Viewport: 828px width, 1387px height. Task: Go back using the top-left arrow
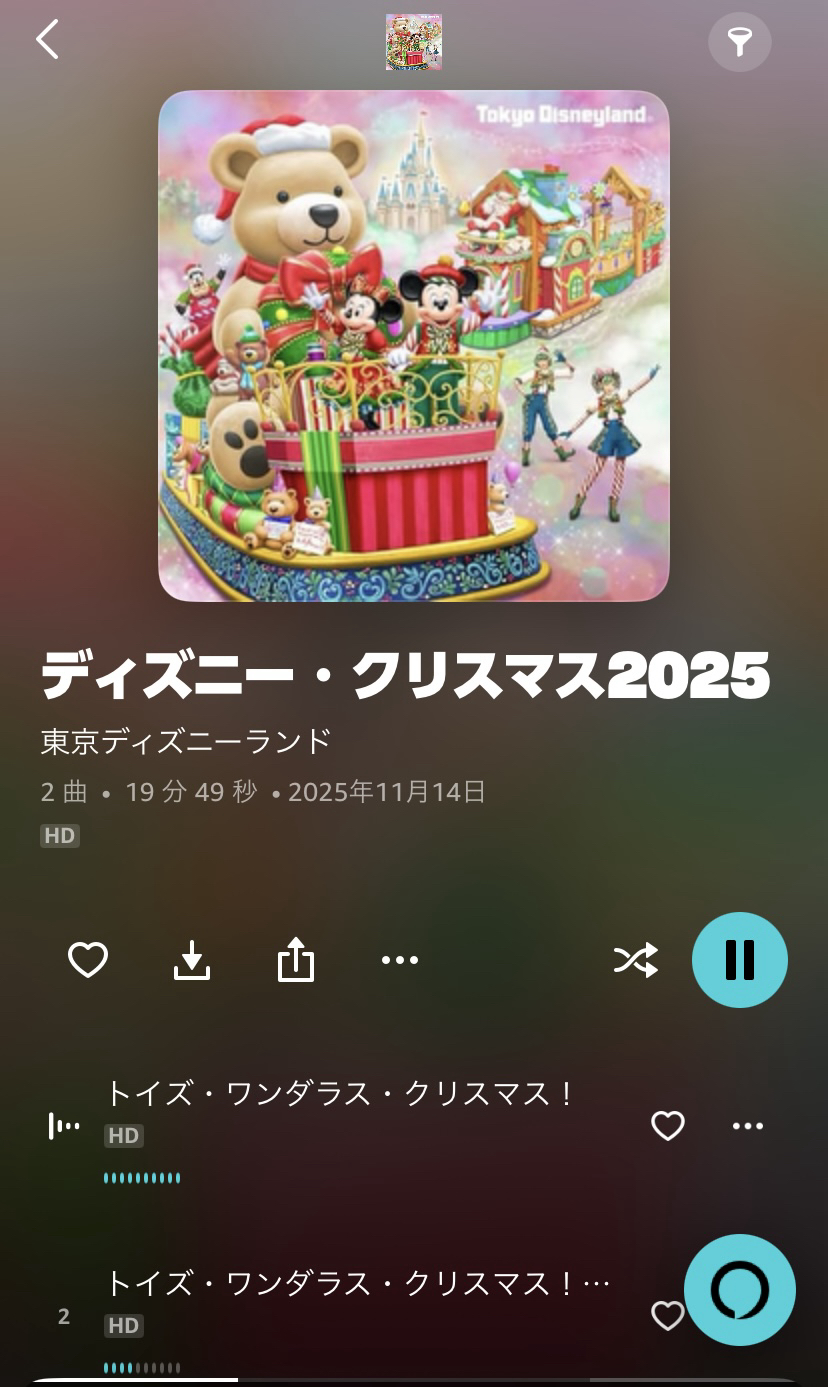tap(47, 40)
